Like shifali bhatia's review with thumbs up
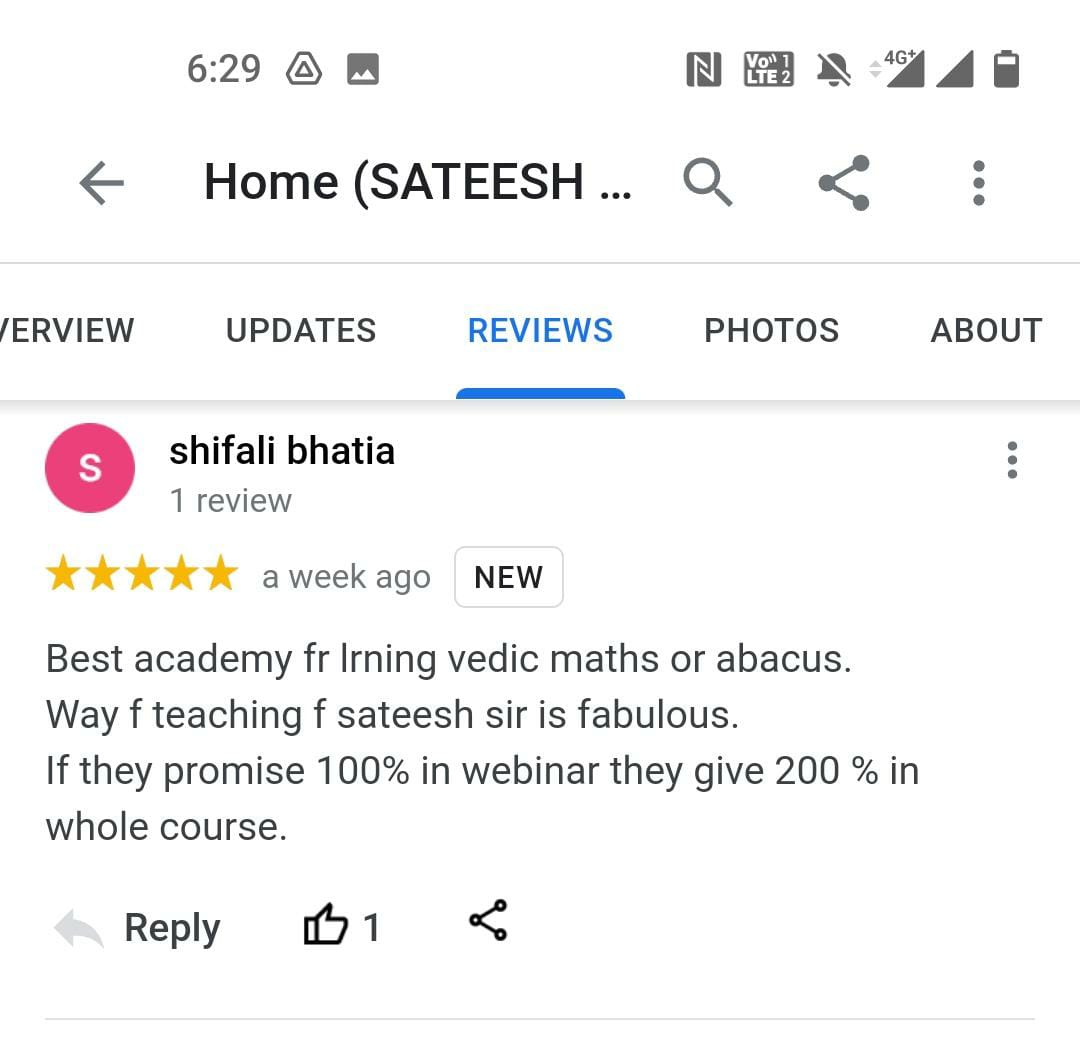 [326, 925]
